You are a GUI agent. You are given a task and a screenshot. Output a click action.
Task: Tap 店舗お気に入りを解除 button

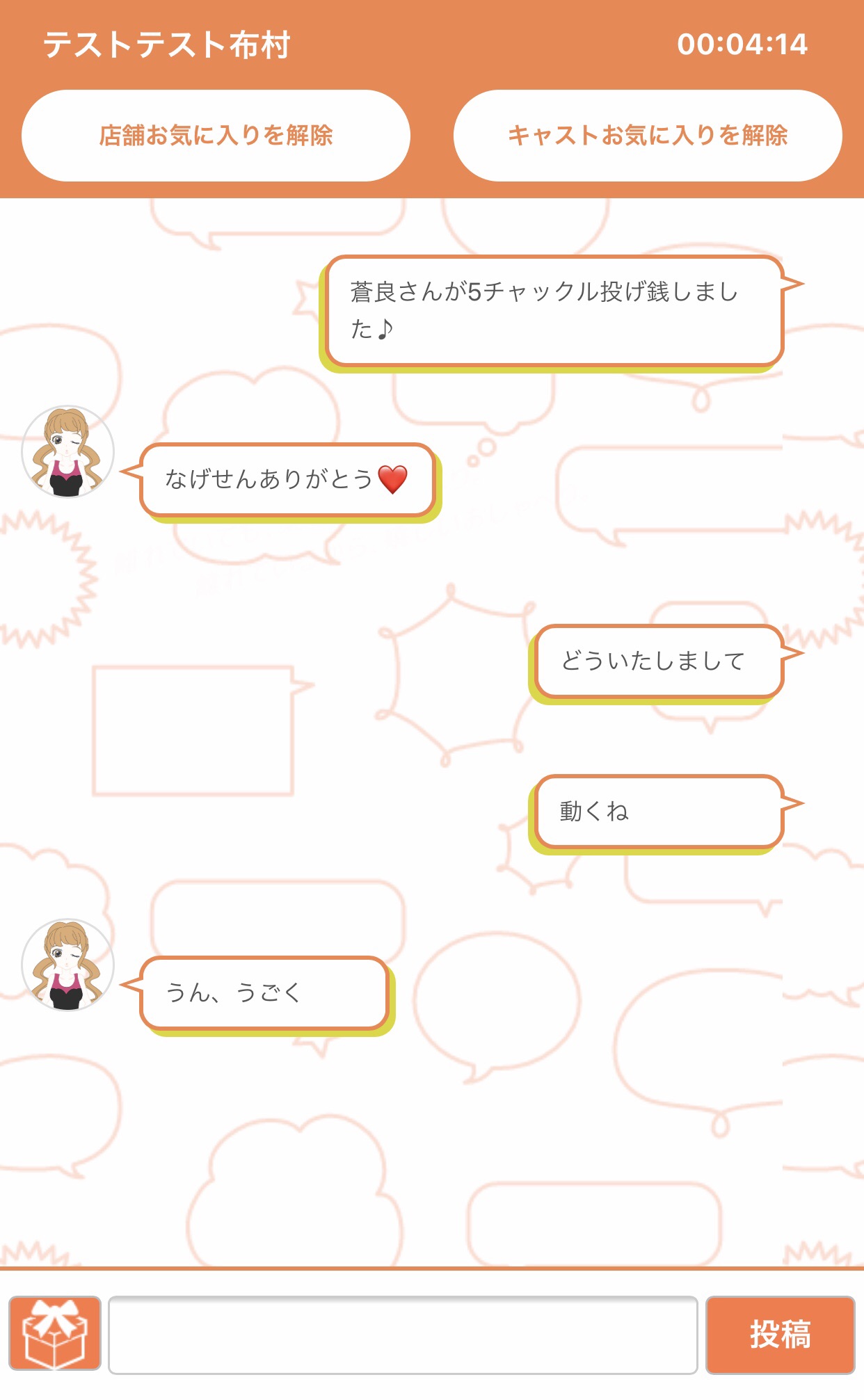pyautogui.click(x=216, y=136)
